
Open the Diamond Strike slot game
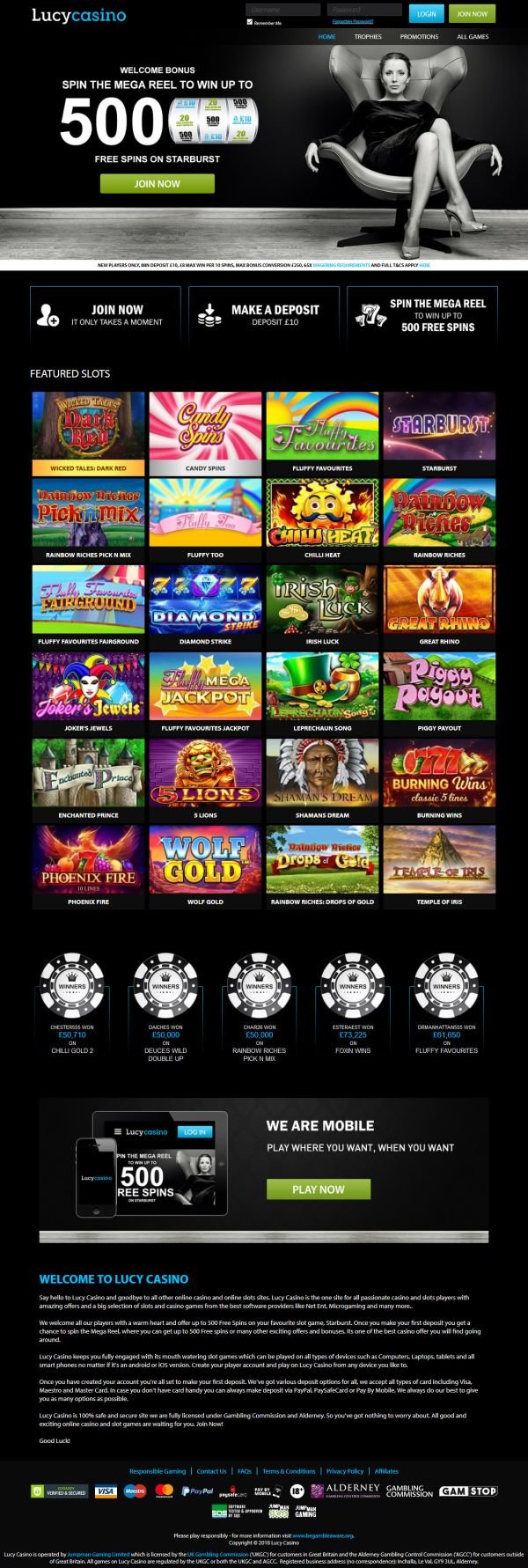coord(205,606)
